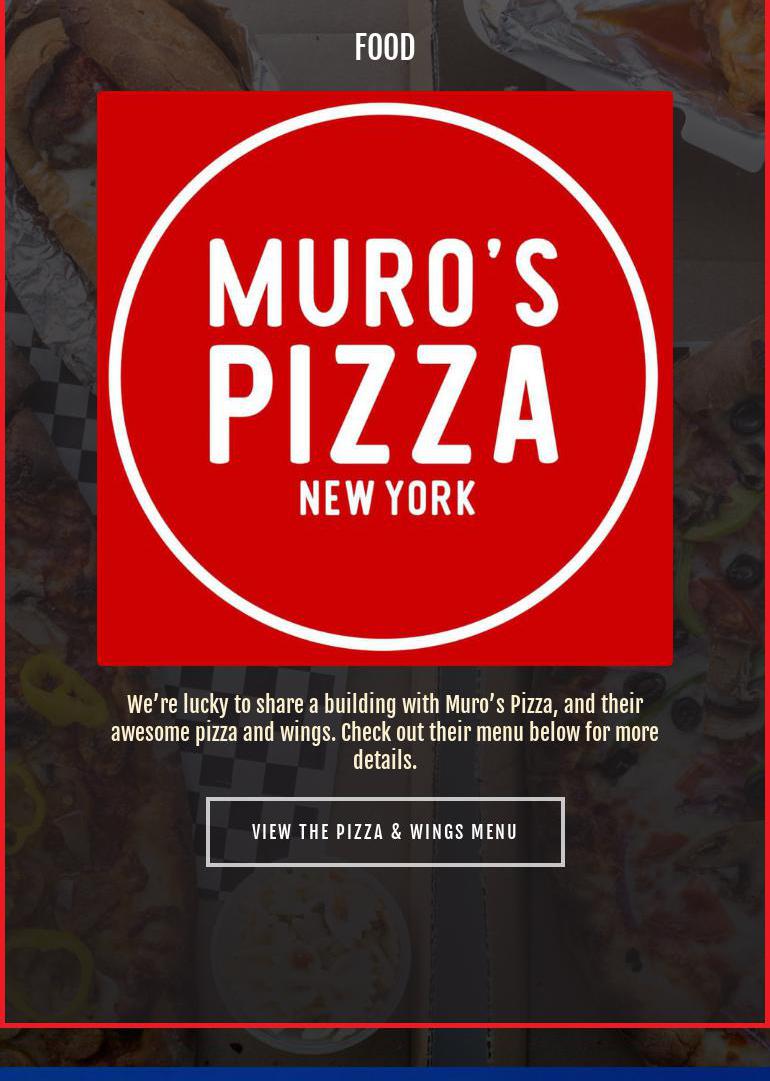Image resolution: width=770 pixels, height=1081 pixels.
Task: Open the pizza & wings menu
Action: 385,832
